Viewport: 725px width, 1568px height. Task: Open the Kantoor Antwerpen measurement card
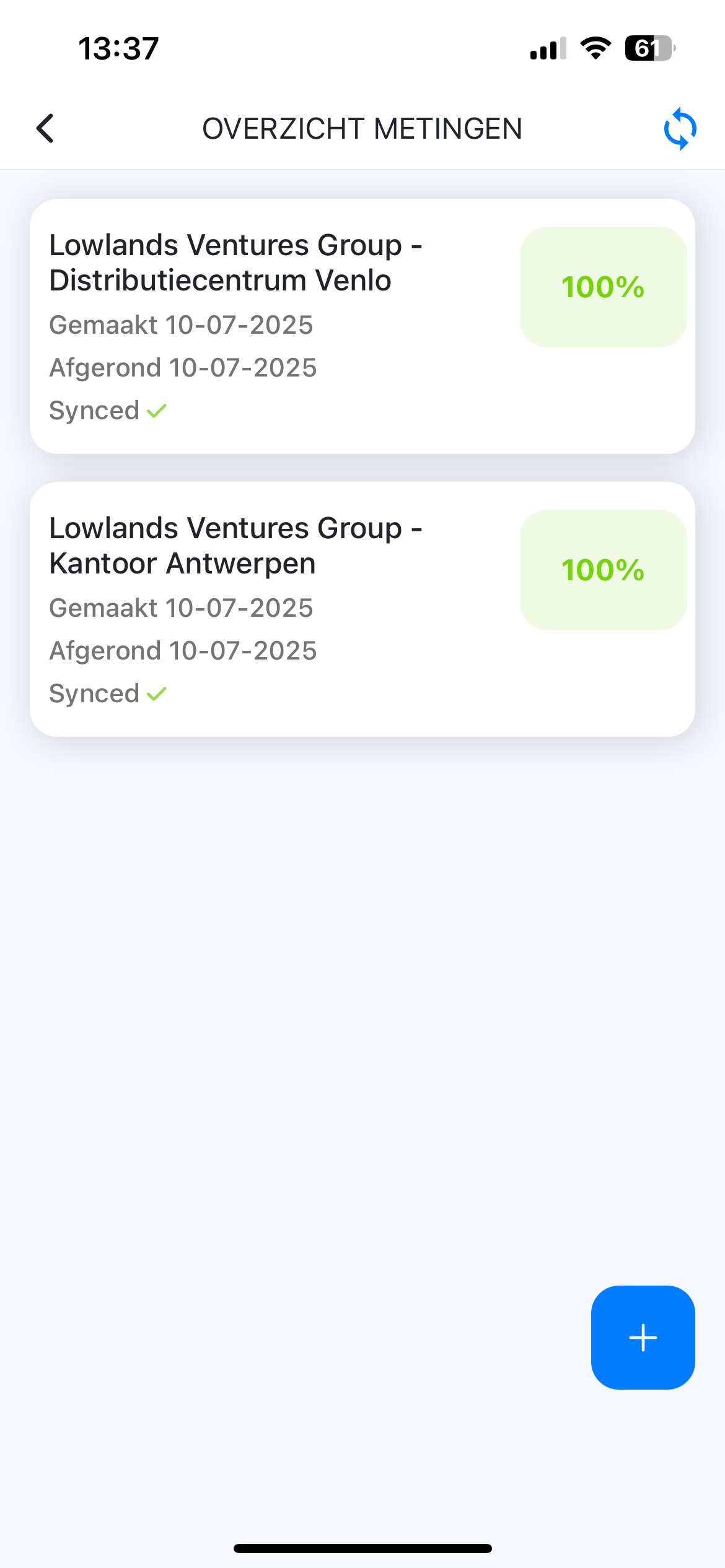(362, 609)
